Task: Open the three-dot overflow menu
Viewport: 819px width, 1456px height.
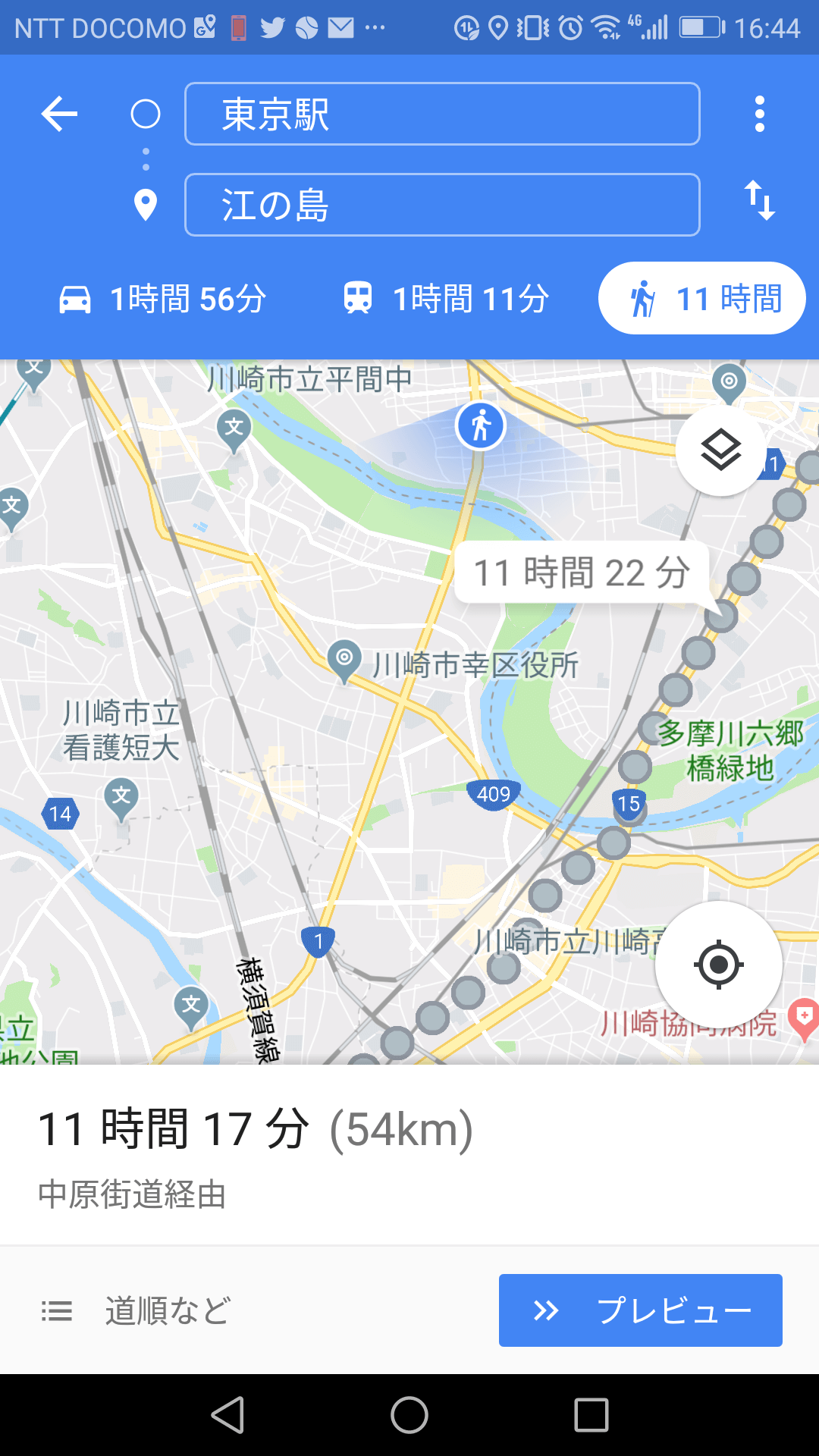Action: click(759, 115)
